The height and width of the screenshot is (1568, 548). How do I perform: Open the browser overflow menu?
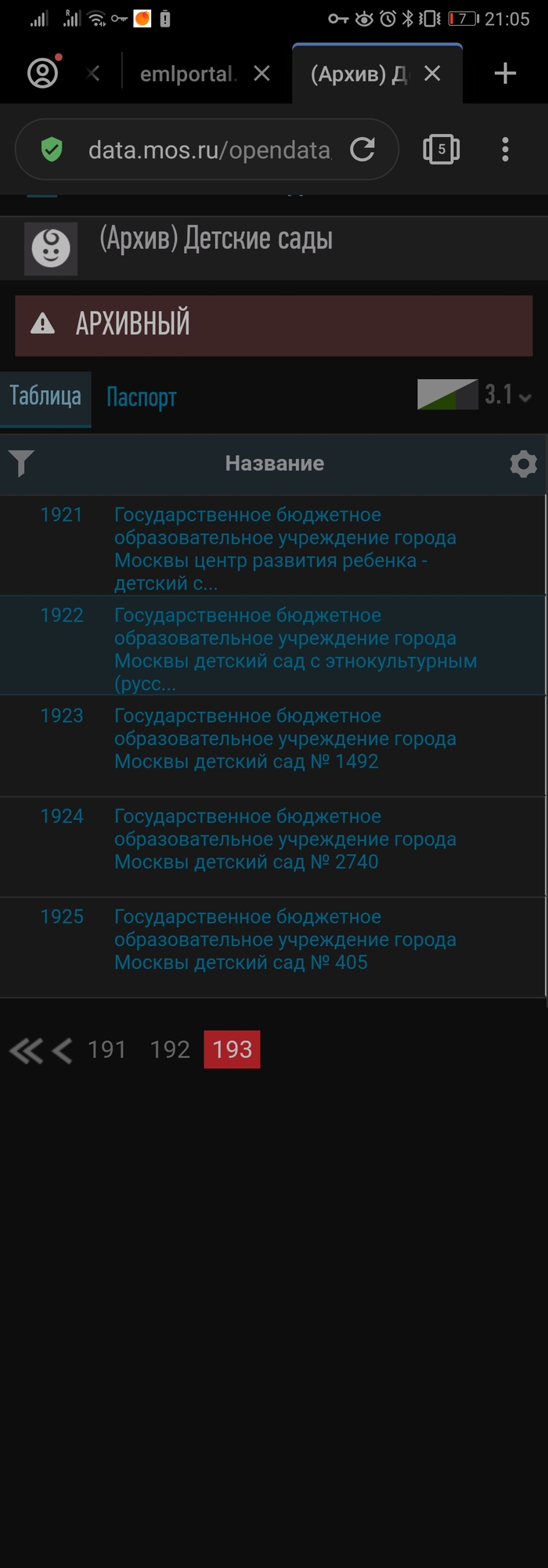pos(505,149)
